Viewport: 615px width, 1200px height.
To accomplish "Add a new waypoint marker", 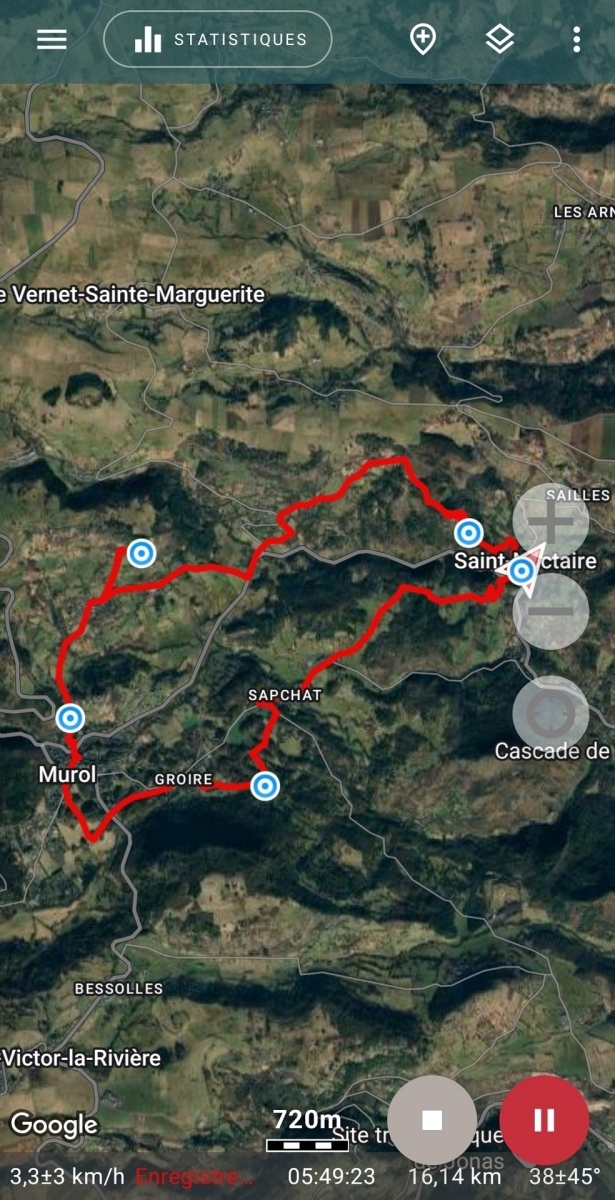I will tap(423, 39).
